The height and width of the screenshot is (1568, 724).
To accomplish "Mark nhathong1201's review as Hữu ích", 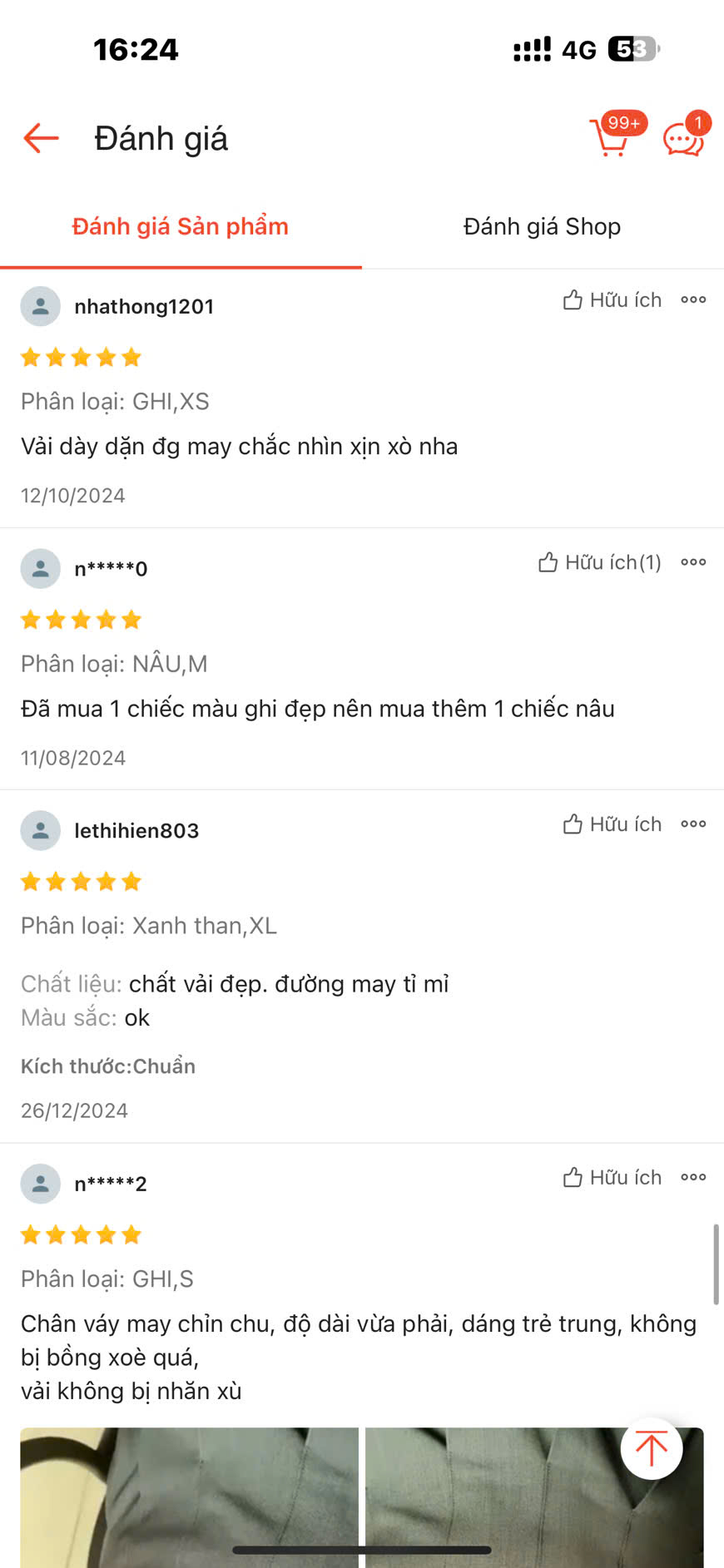I will [612, 300].
